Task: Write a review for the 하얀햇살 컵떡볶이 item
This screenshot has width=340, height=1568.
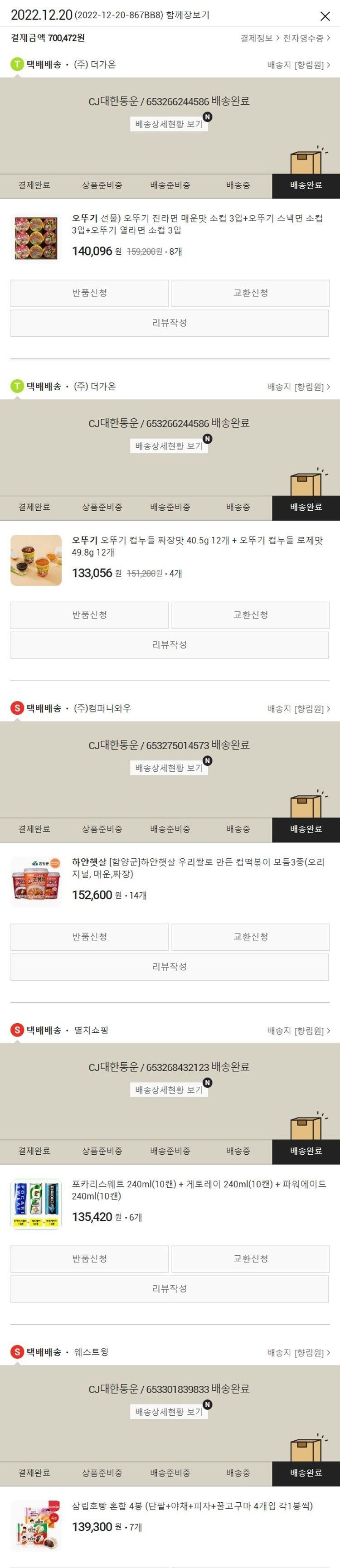Action: [170, 967]
